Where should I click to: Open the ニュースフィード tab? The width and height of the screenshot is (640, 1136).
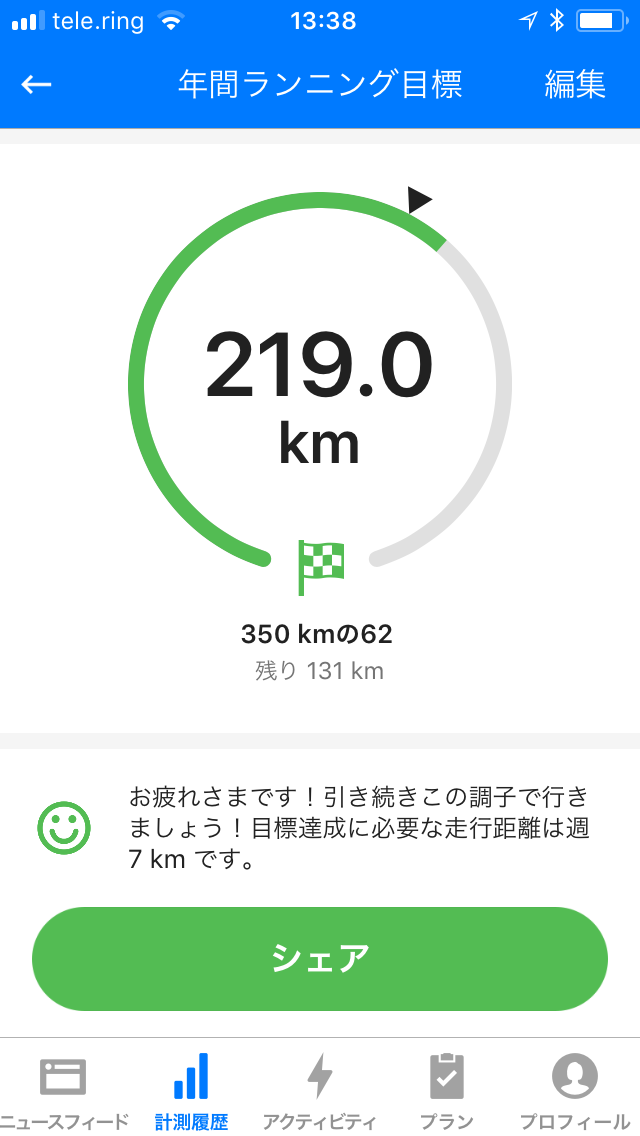(x=64, y=1091)
